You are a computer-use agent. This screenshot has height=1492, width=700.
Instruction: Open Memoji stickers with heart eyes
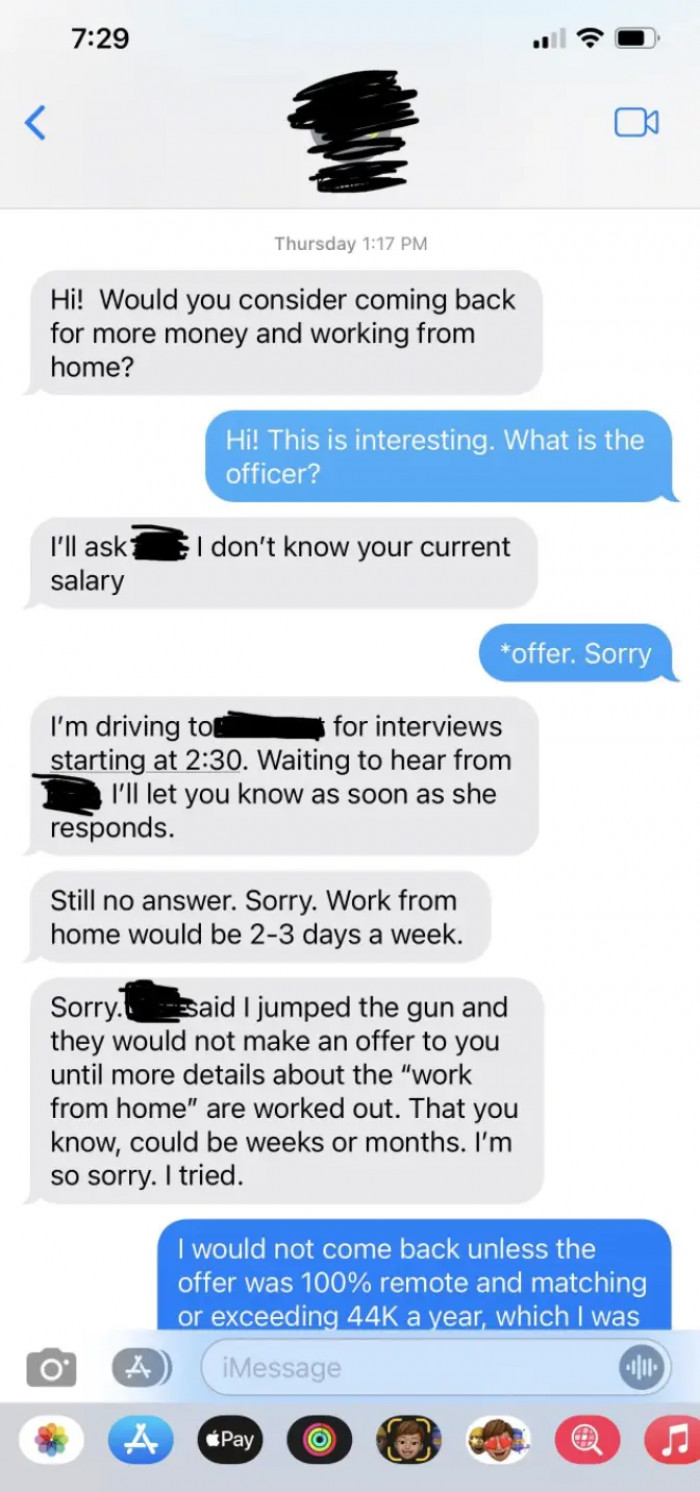coord(497,1440)
